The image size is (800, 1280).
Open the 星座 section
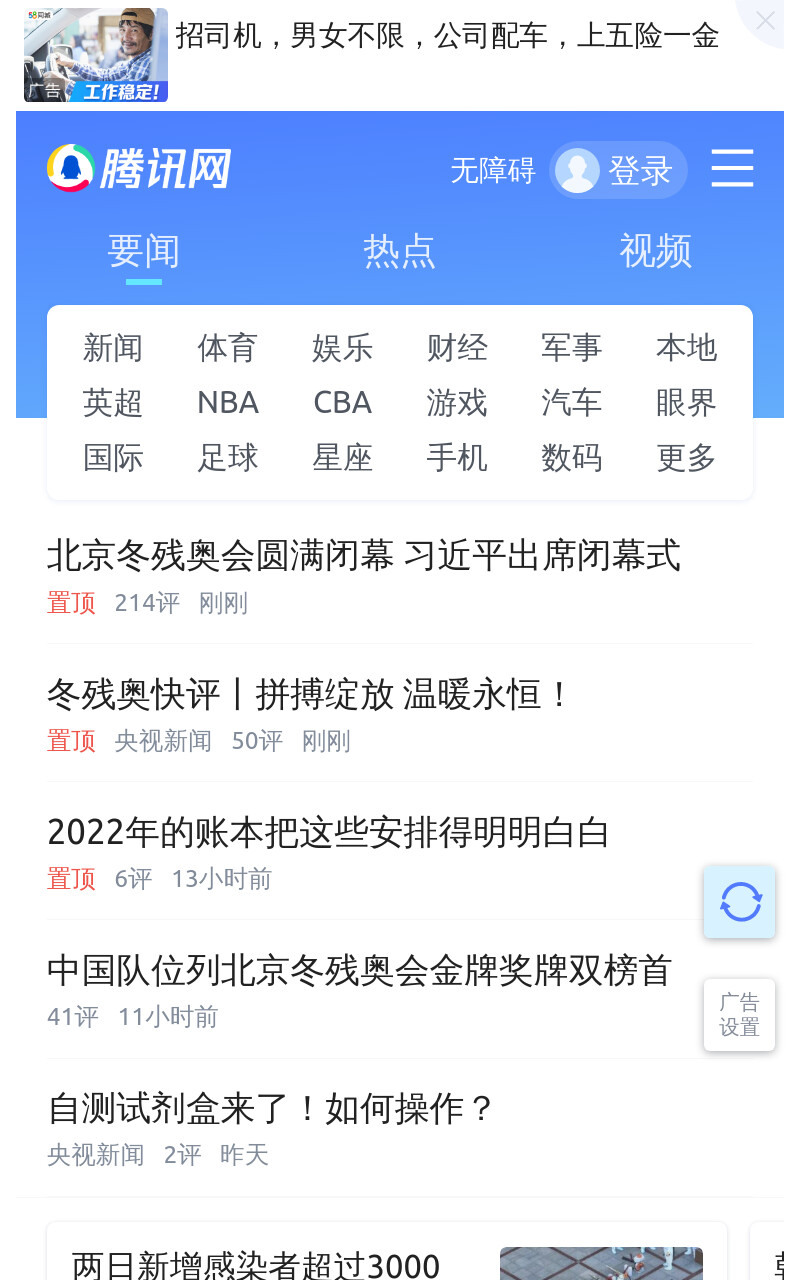(342, 458)
